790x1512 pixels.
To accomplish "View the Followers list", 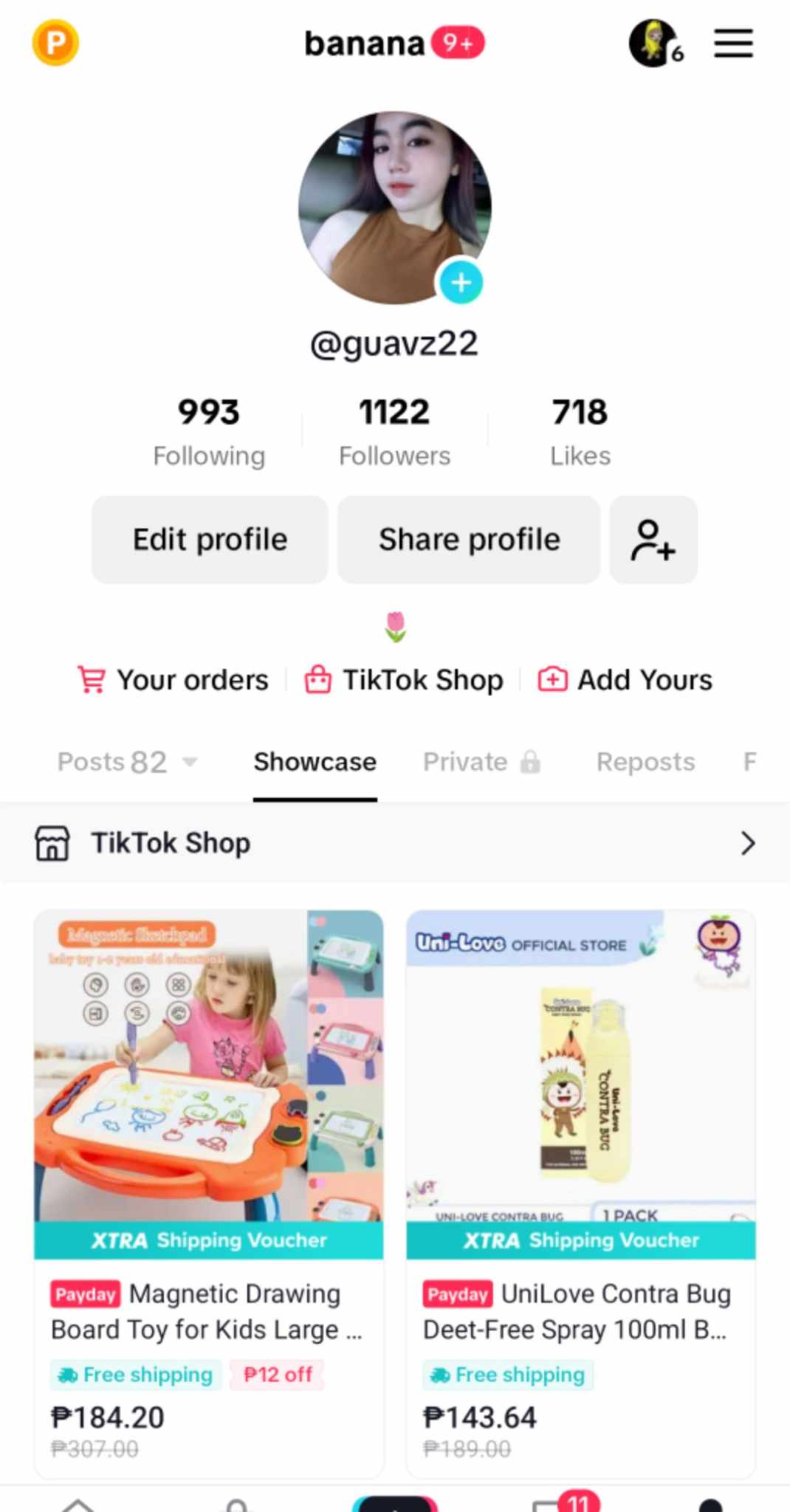I will 394,432.
